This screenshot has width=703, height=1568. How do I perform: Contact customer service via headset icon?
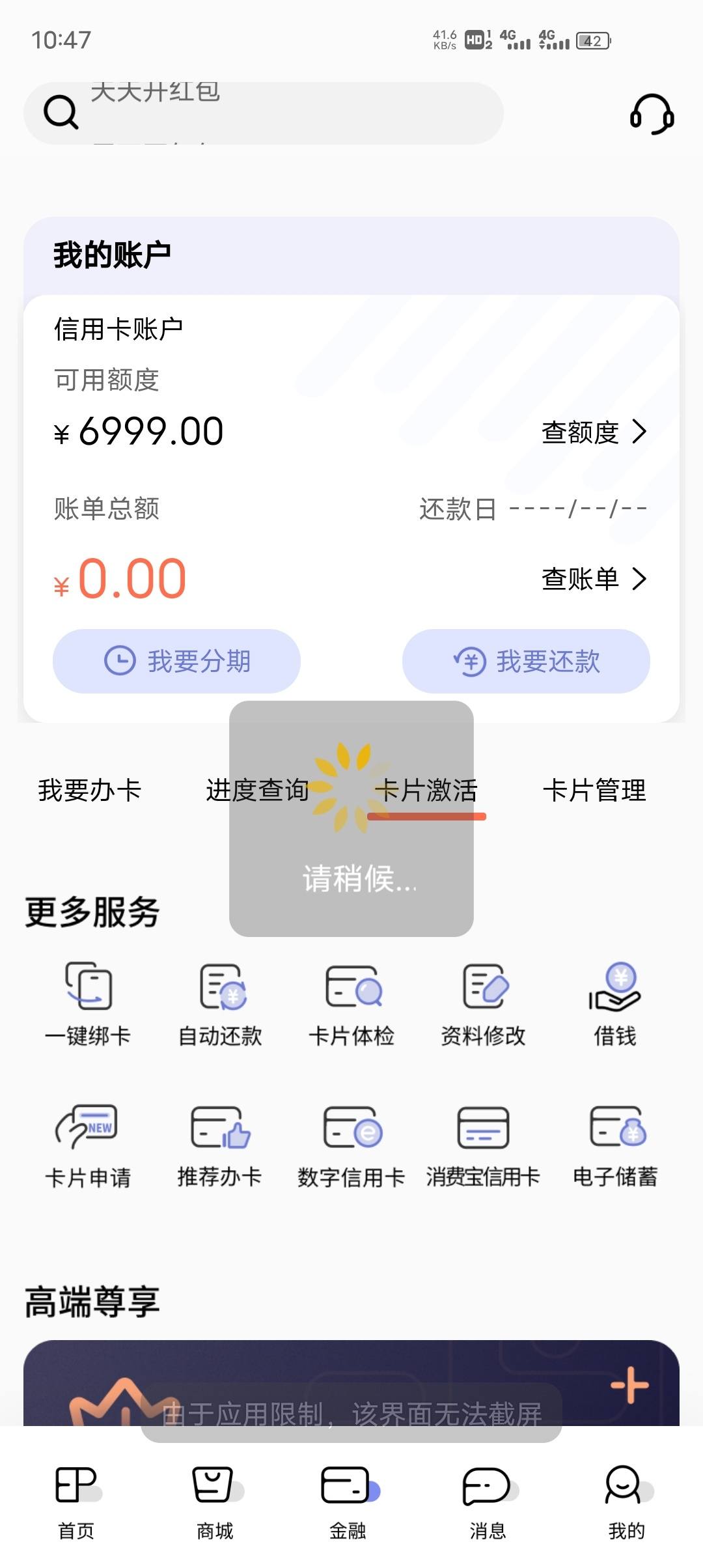click(652, 113)
